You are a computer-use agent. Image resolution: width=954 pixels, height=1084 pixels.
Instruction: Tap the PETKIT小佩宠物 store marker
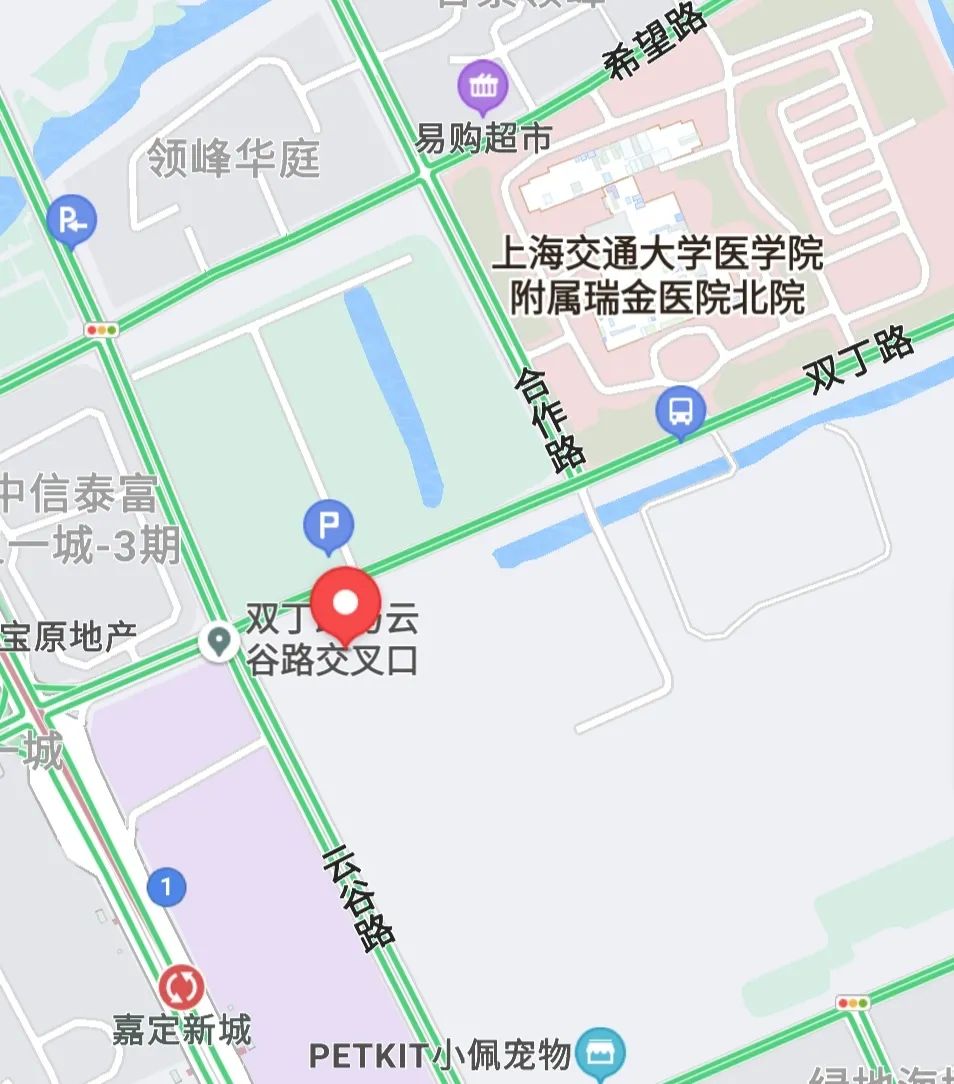[x=602, y=1054]
